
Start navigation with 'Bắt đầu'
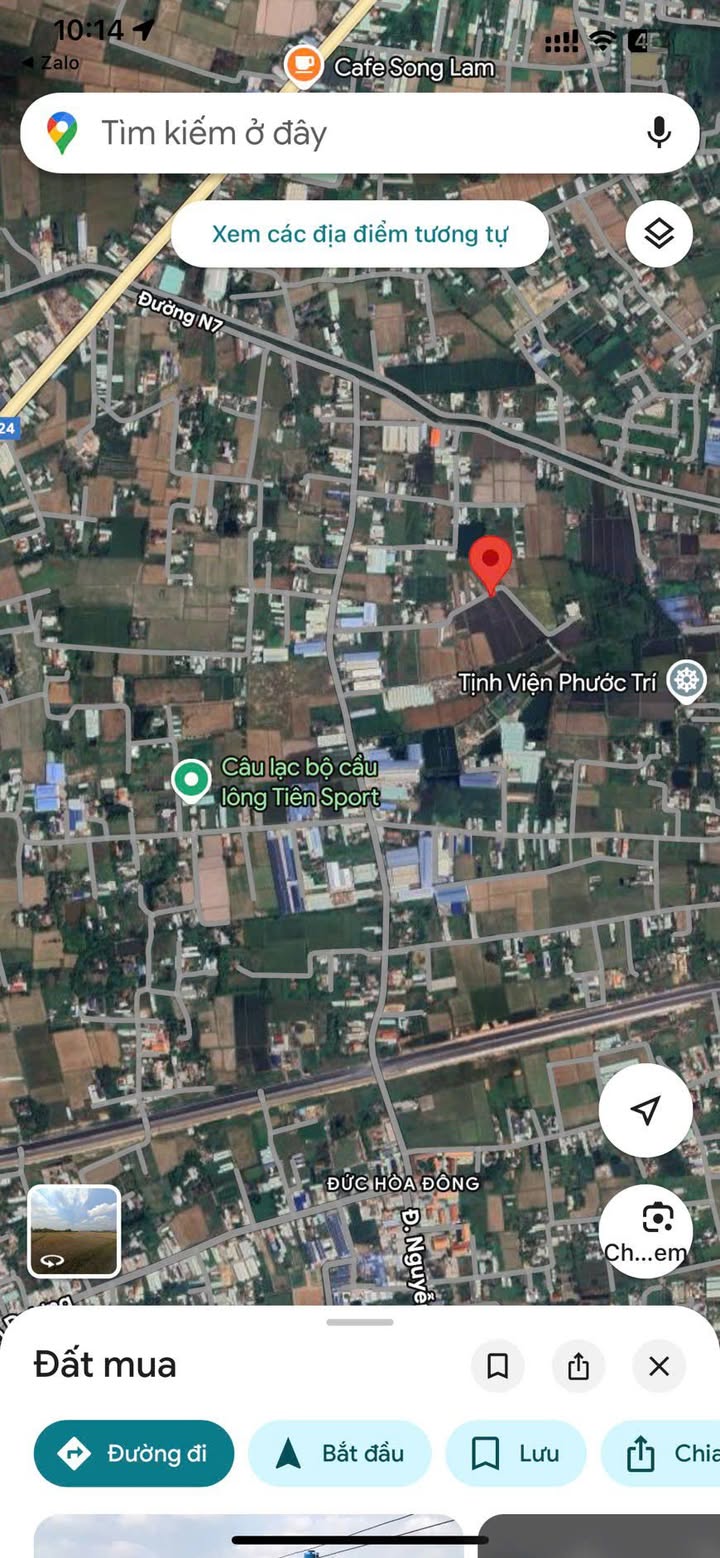pyautogui.click(x=340, y=1453)
